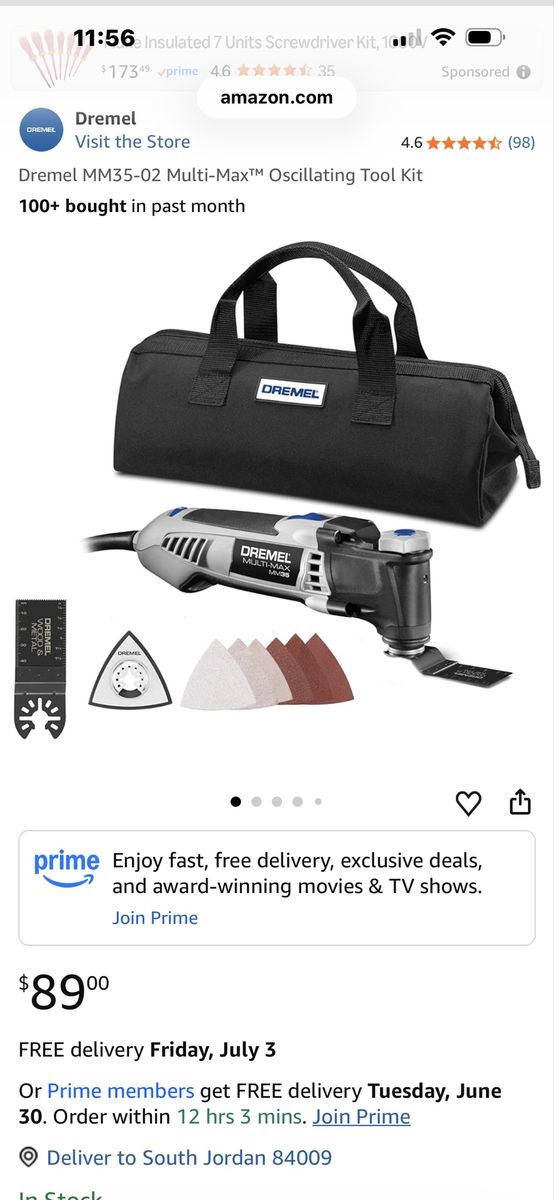Add product to wish list heart

pyautogui.click(x=468, y=802)
